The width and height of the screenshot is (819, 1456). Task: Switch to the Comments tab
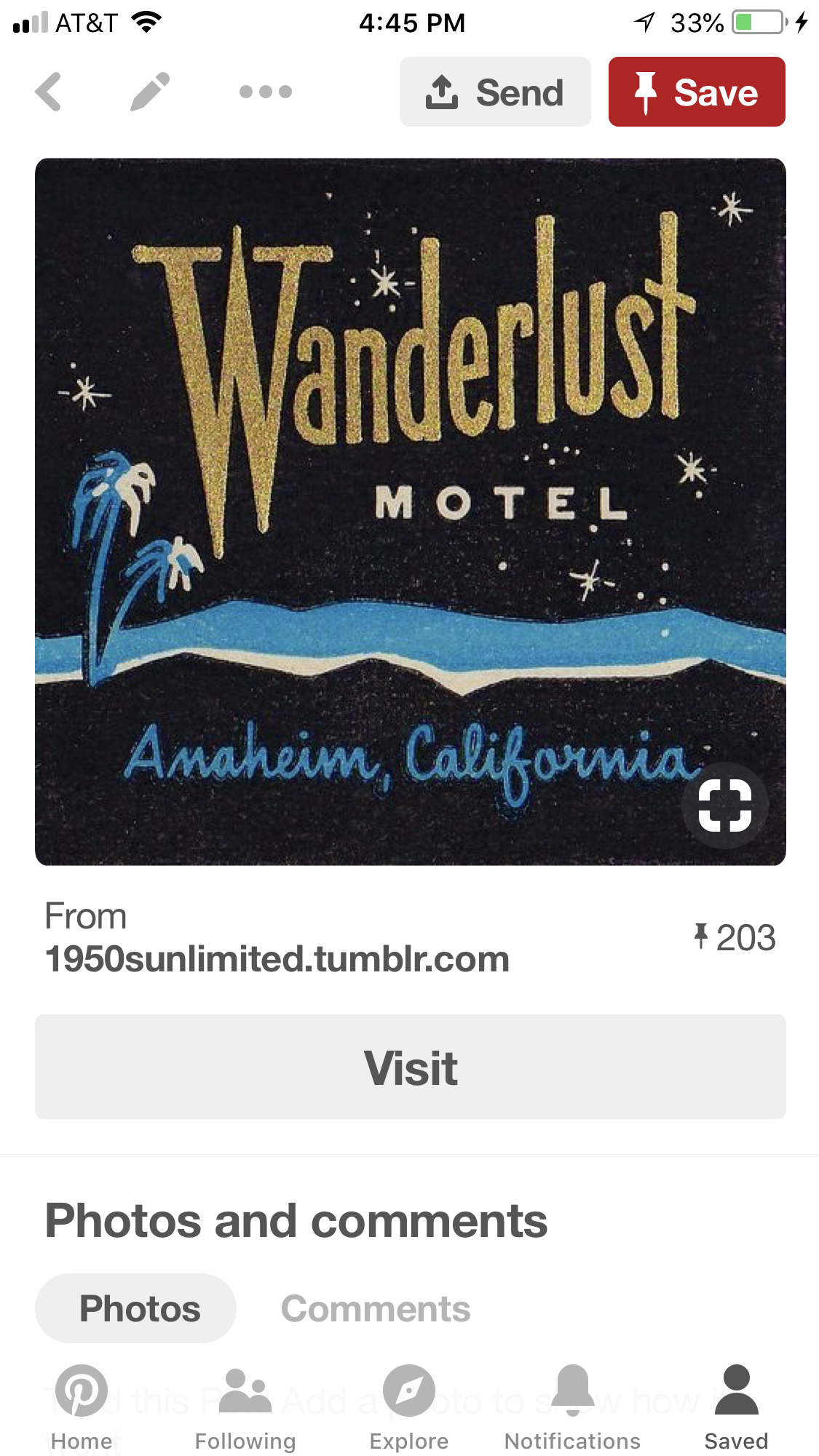click(376, 1308)
